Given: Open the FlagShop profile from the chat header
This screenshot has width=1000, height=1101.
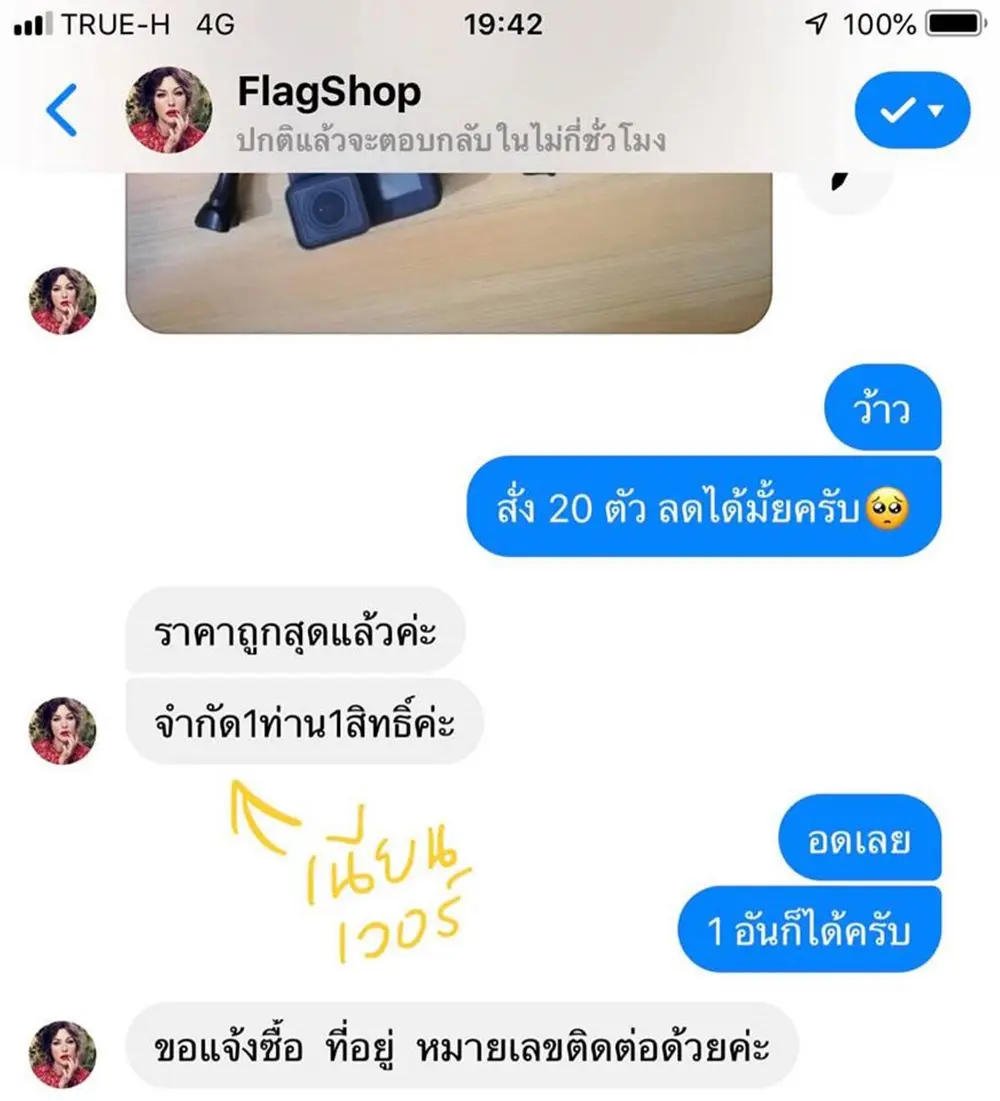Looking at the screenshot, I should 328,93.
